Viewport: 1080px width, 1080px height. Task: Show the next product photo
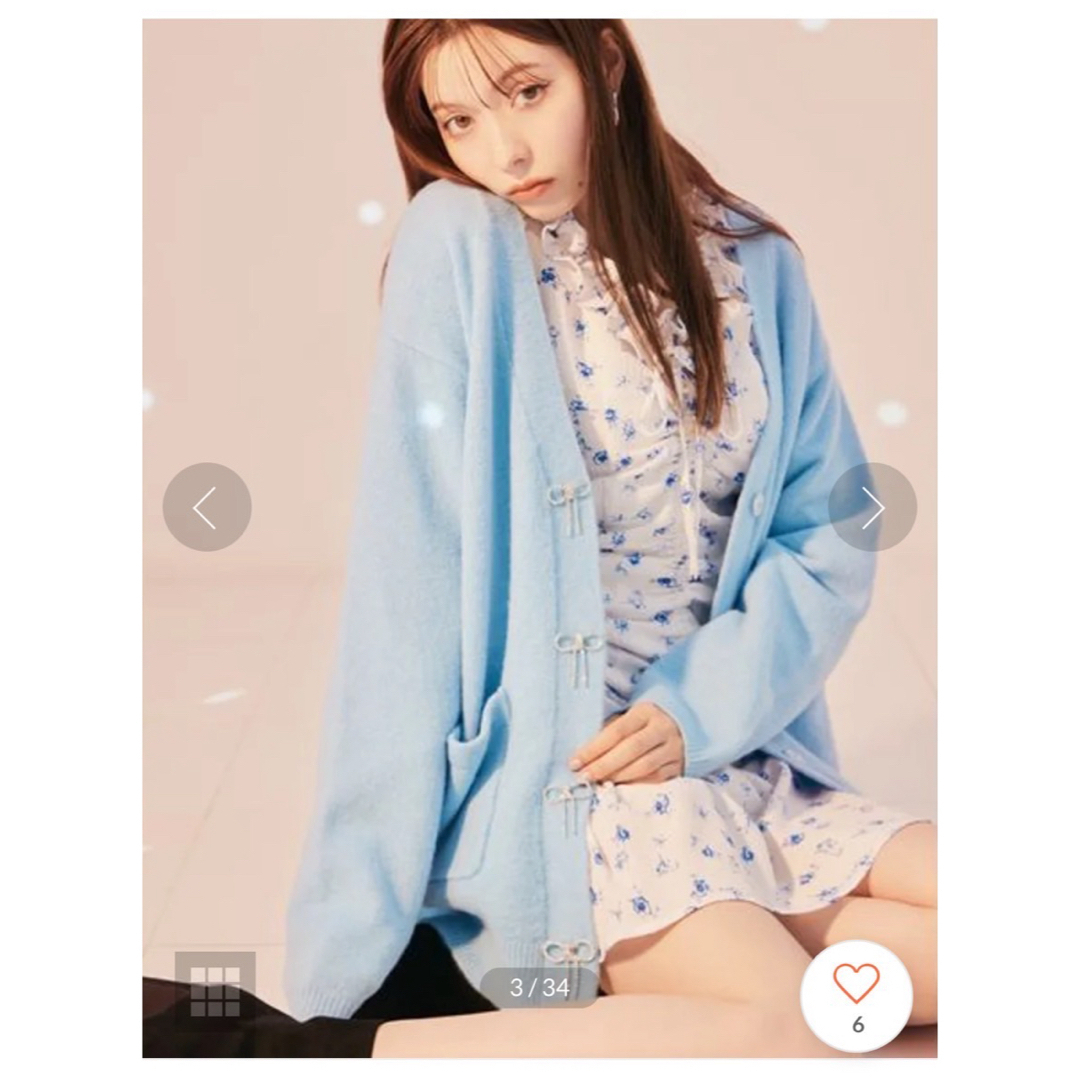(x=872, y=507)
